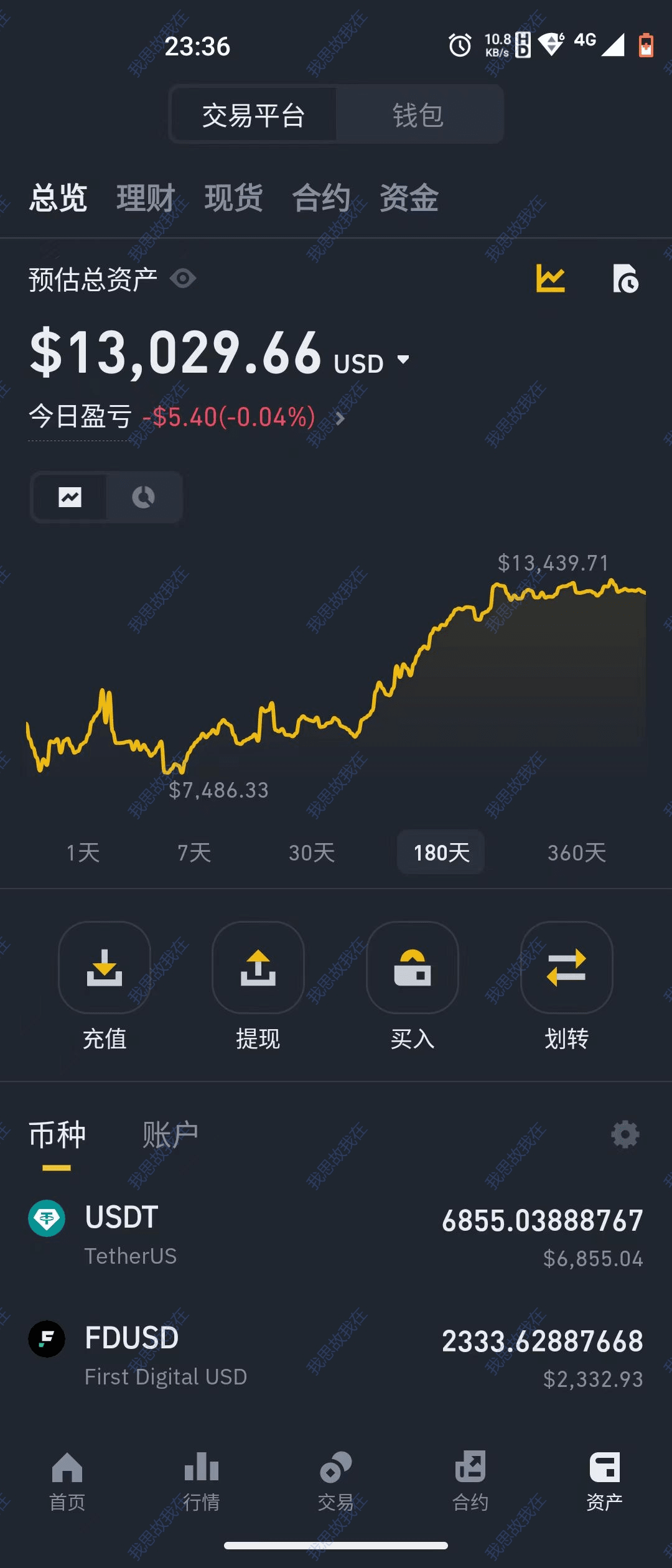Open the 理财 tab
The width and height of the screenshot is (672, 1568).
click(x=146, y=198)
